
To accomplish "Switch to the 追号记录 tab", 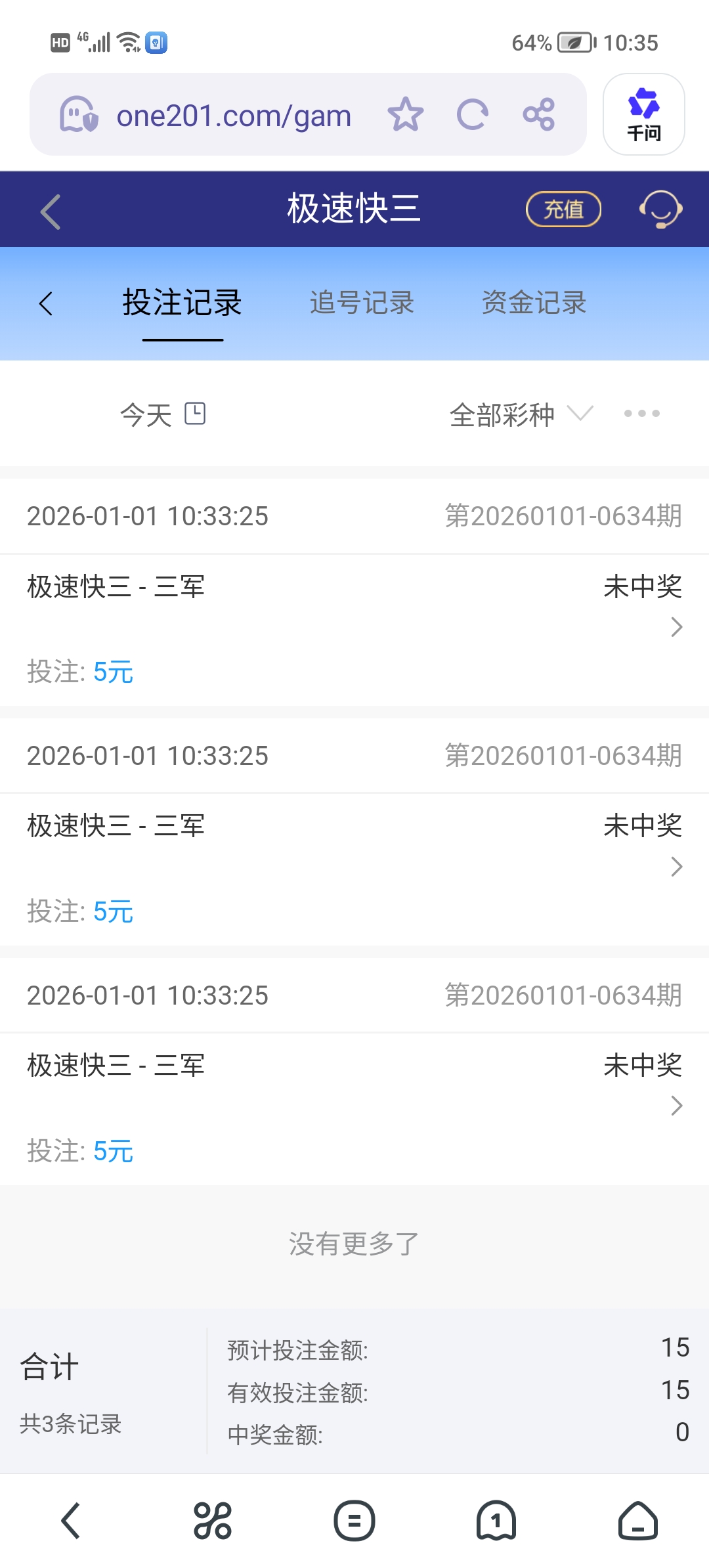I will click(x=362, y=303).
